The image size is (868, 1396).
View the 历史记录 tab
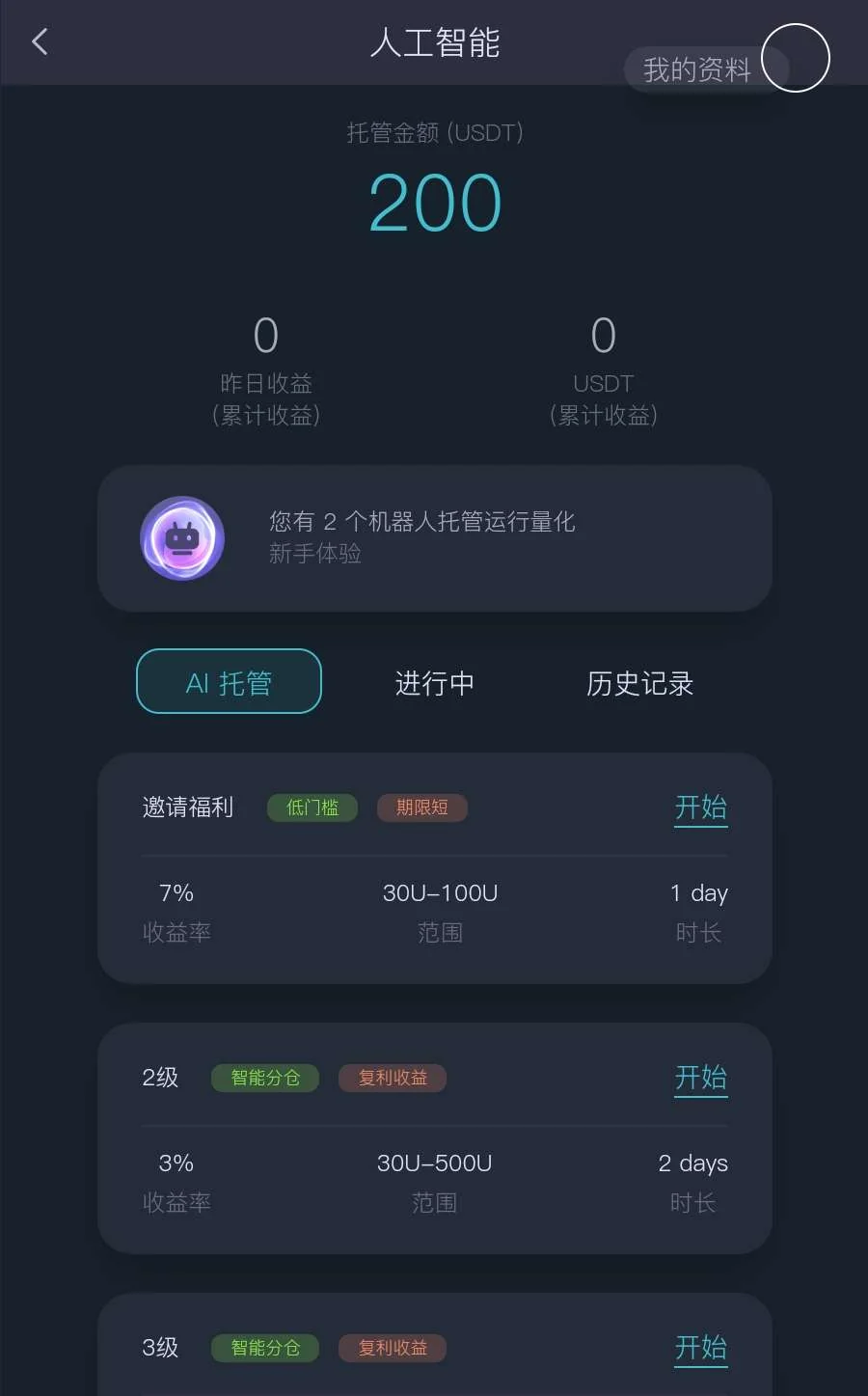tap(639, 683)
